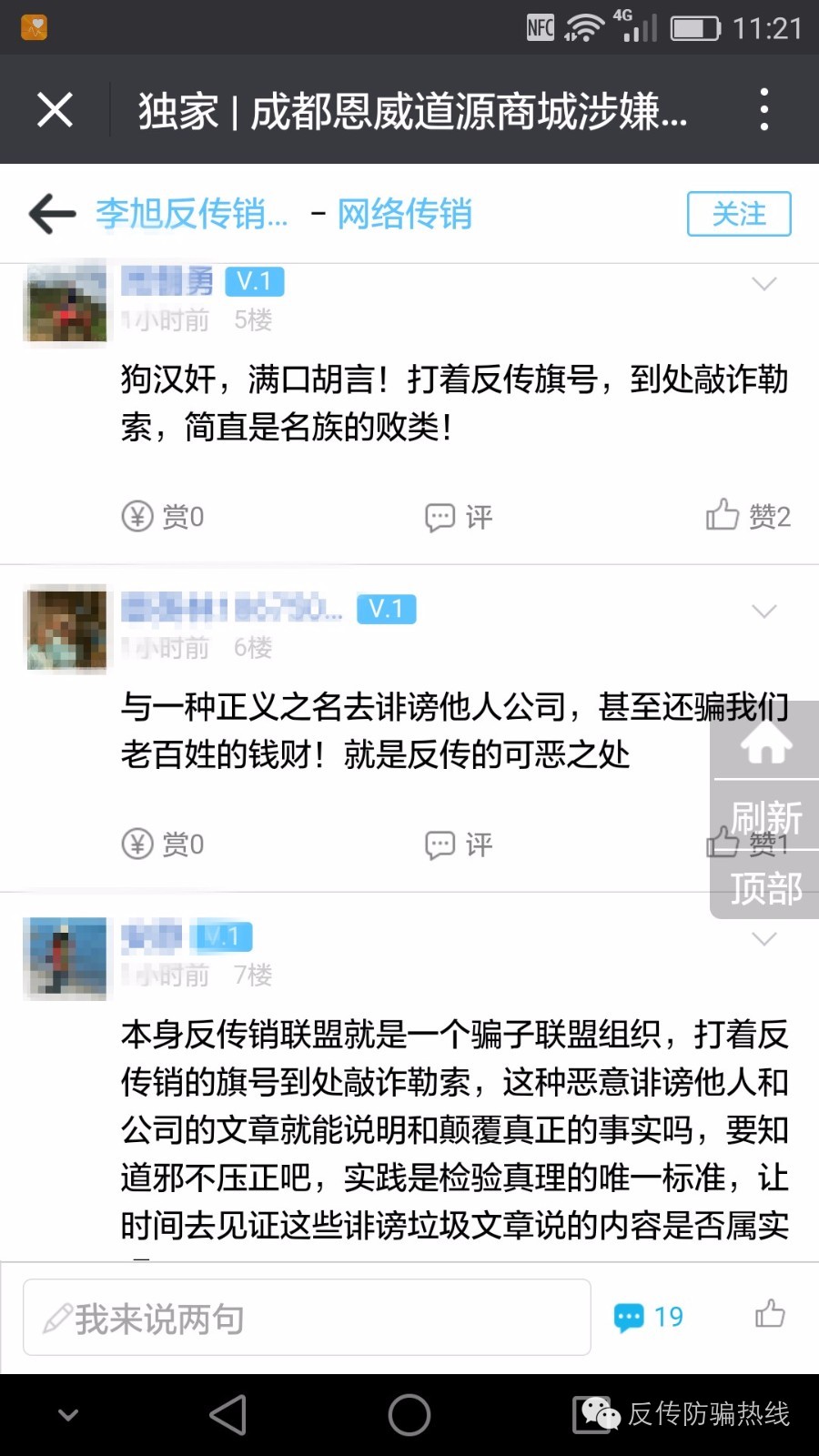Tap the home icon on floating panel
The image size is (819, 1456).
(x=766, y=743)
